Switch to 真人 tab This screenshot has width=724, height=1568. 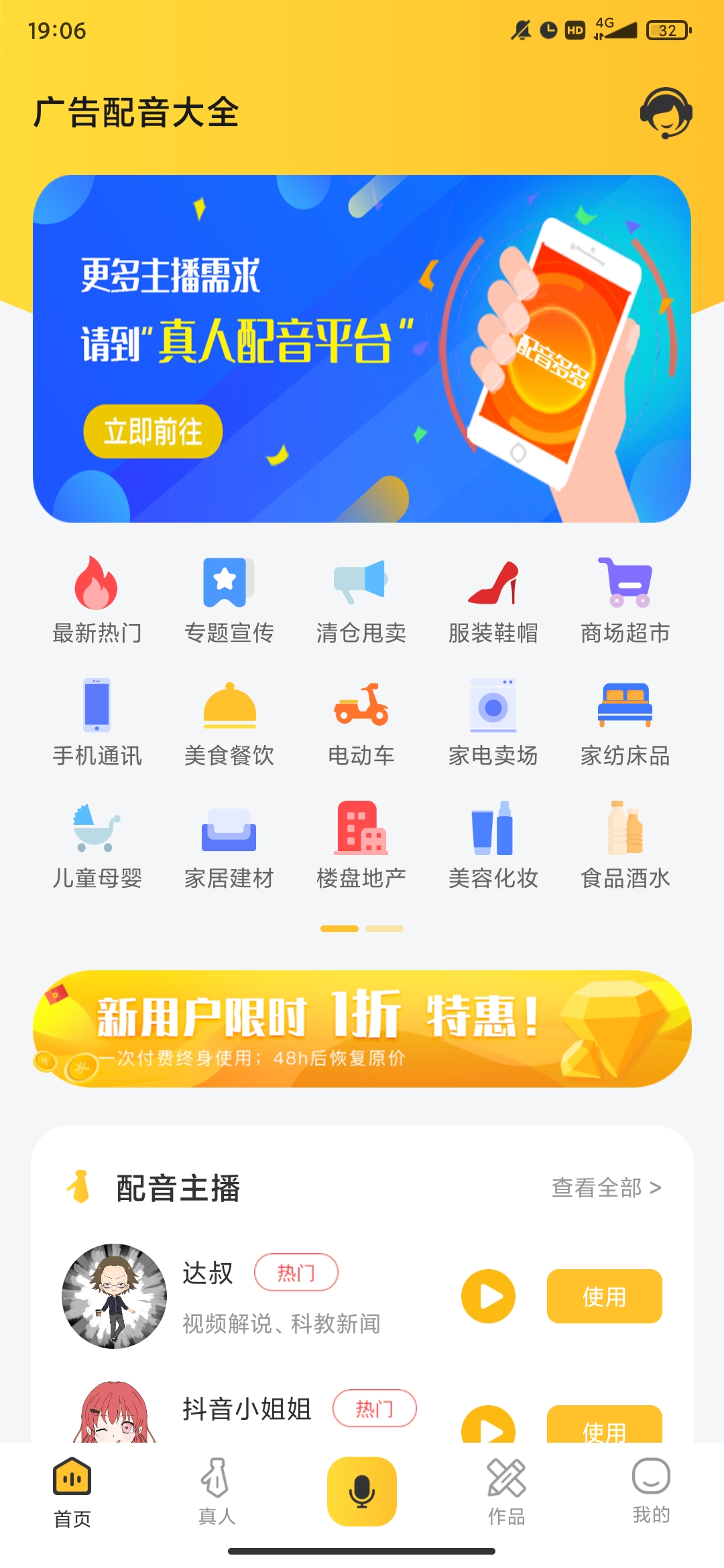point(217,1492)
